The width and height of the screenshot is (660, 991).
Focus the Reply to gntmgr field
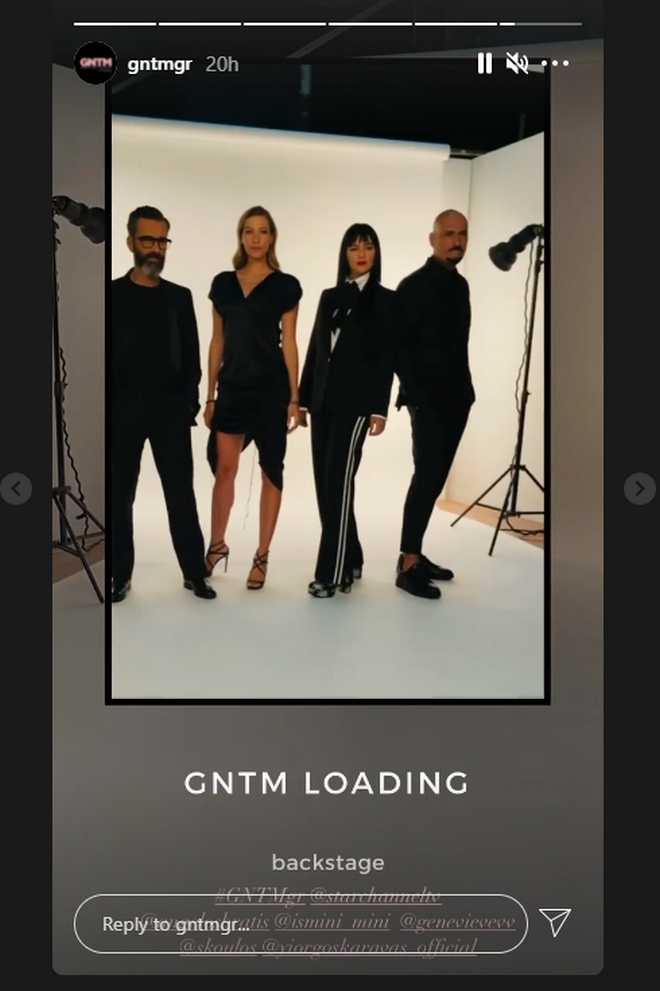point(300,924)
